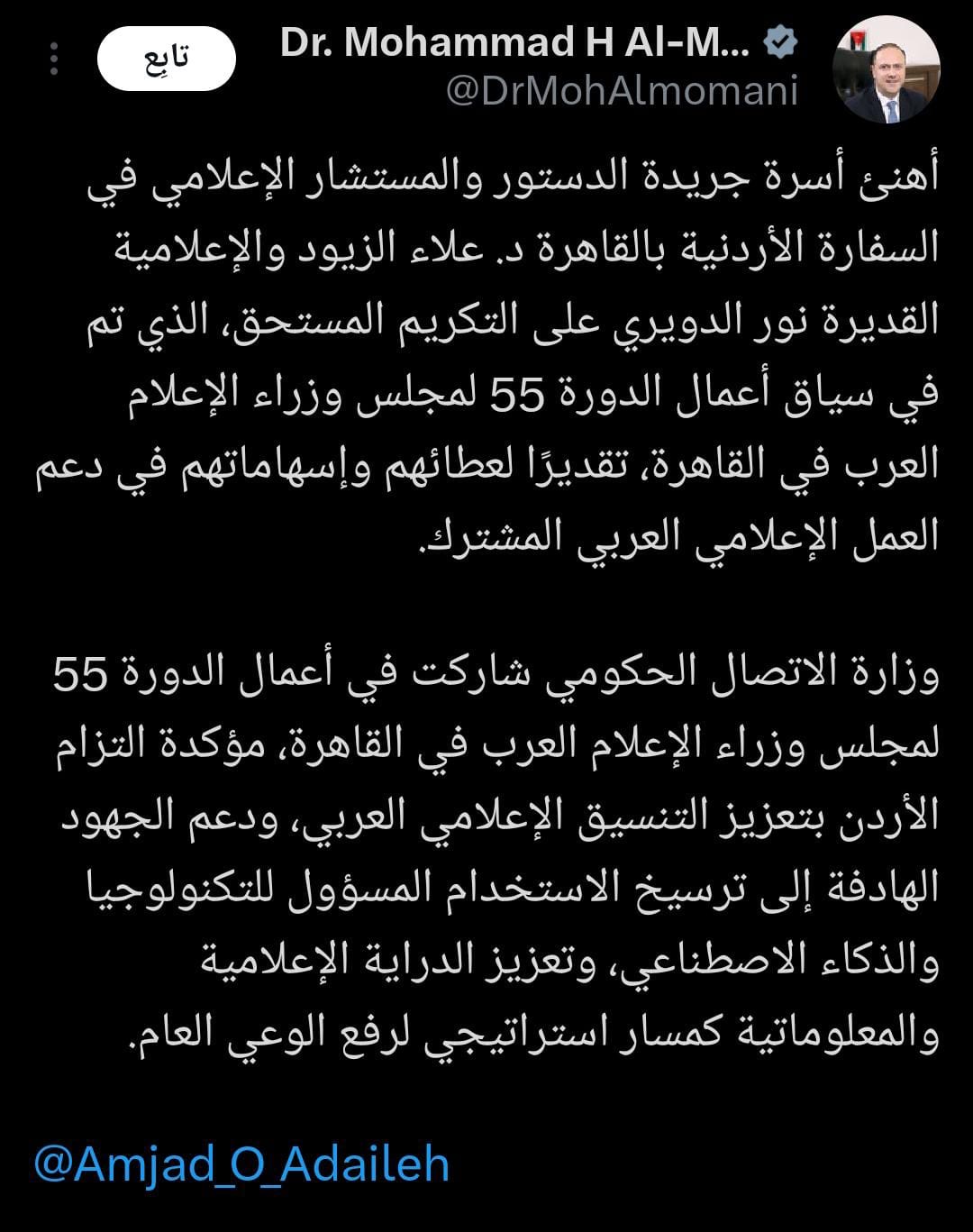Viewport: 973px width, 1232px height.
Task: Open the three-dot overflow menu
Action: [x=54, y=59]
